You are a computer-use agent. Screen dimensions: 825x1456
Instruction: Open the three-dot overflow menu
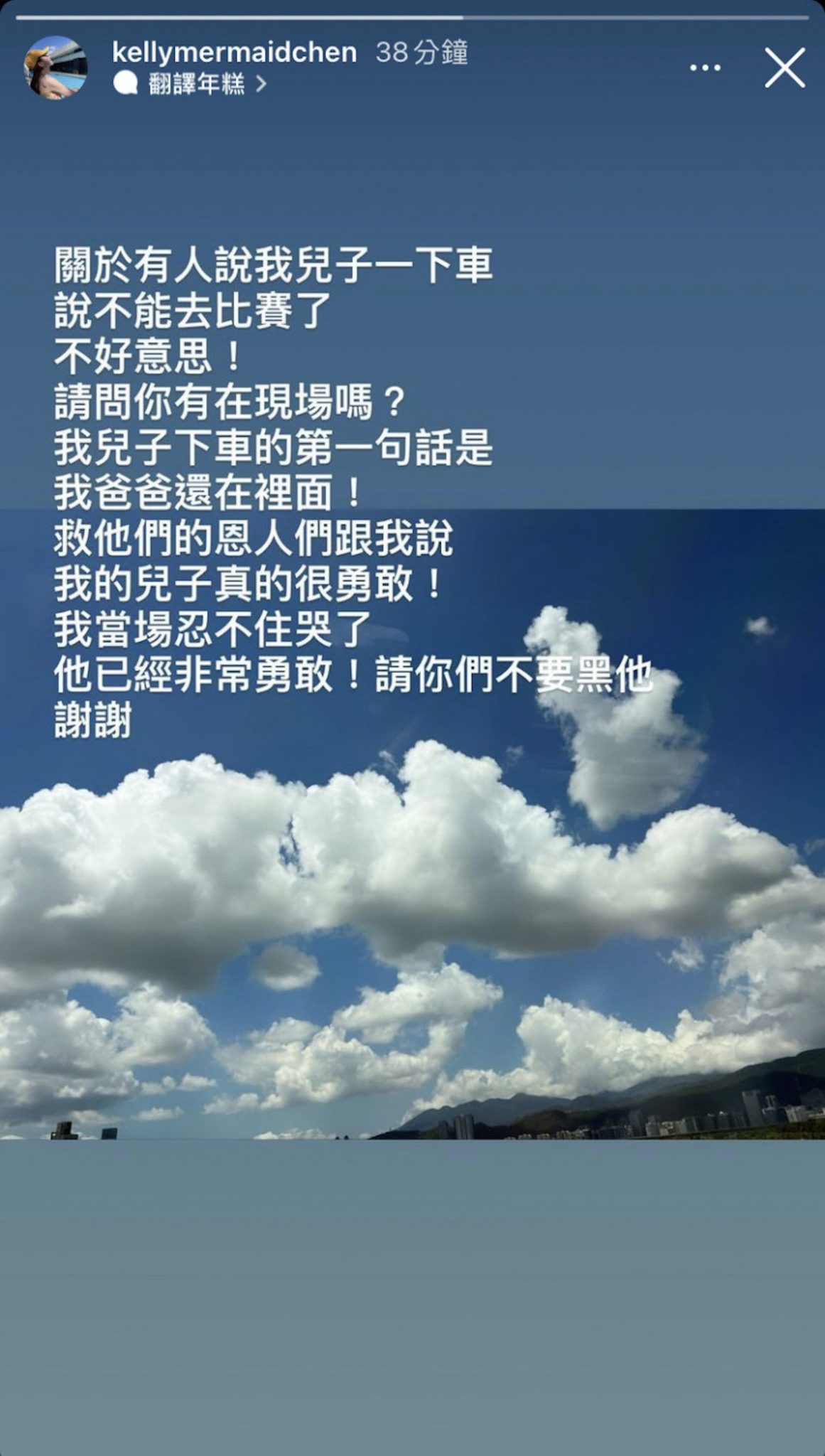pos(705,68)
